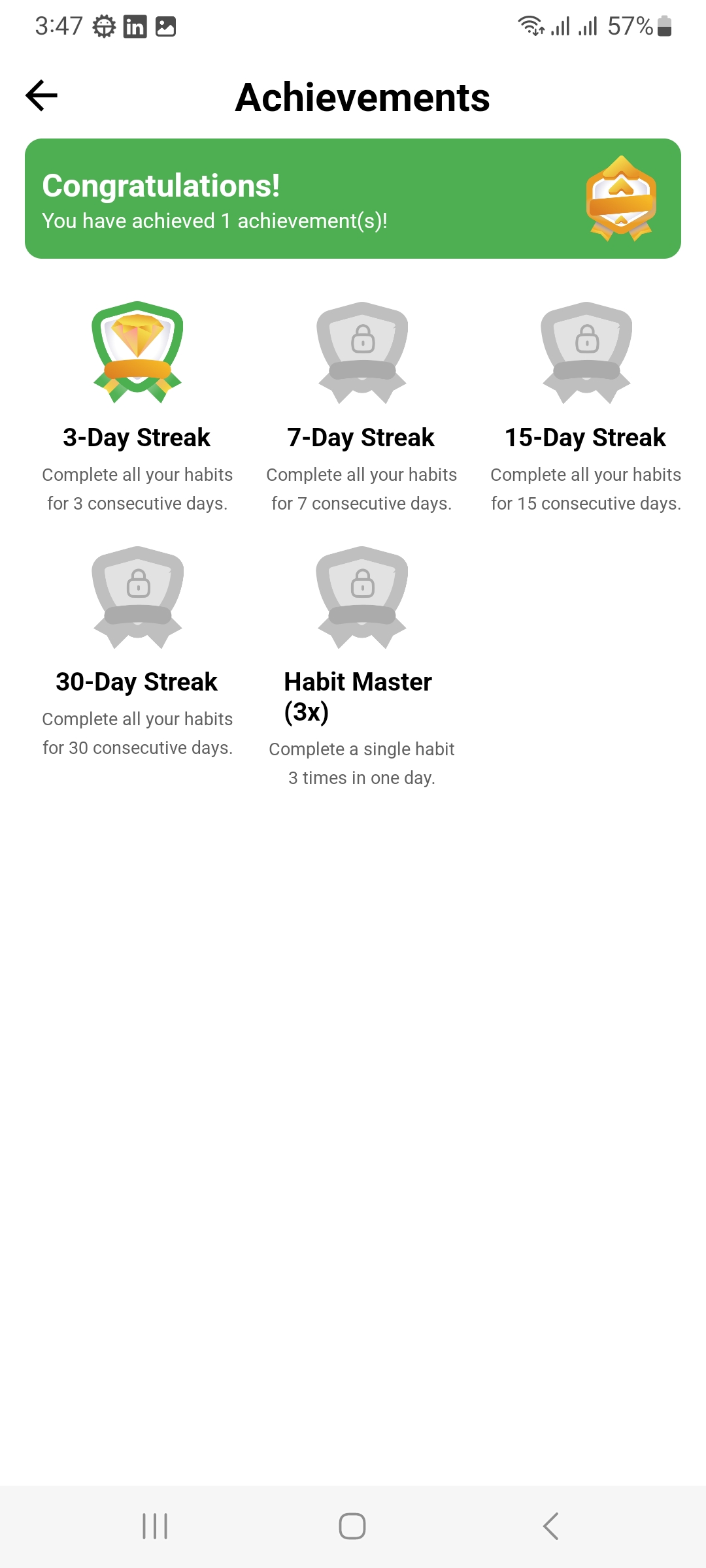The image size is (706, 1568).
Task: Open the recent apps button
Action: [155, 1526]
